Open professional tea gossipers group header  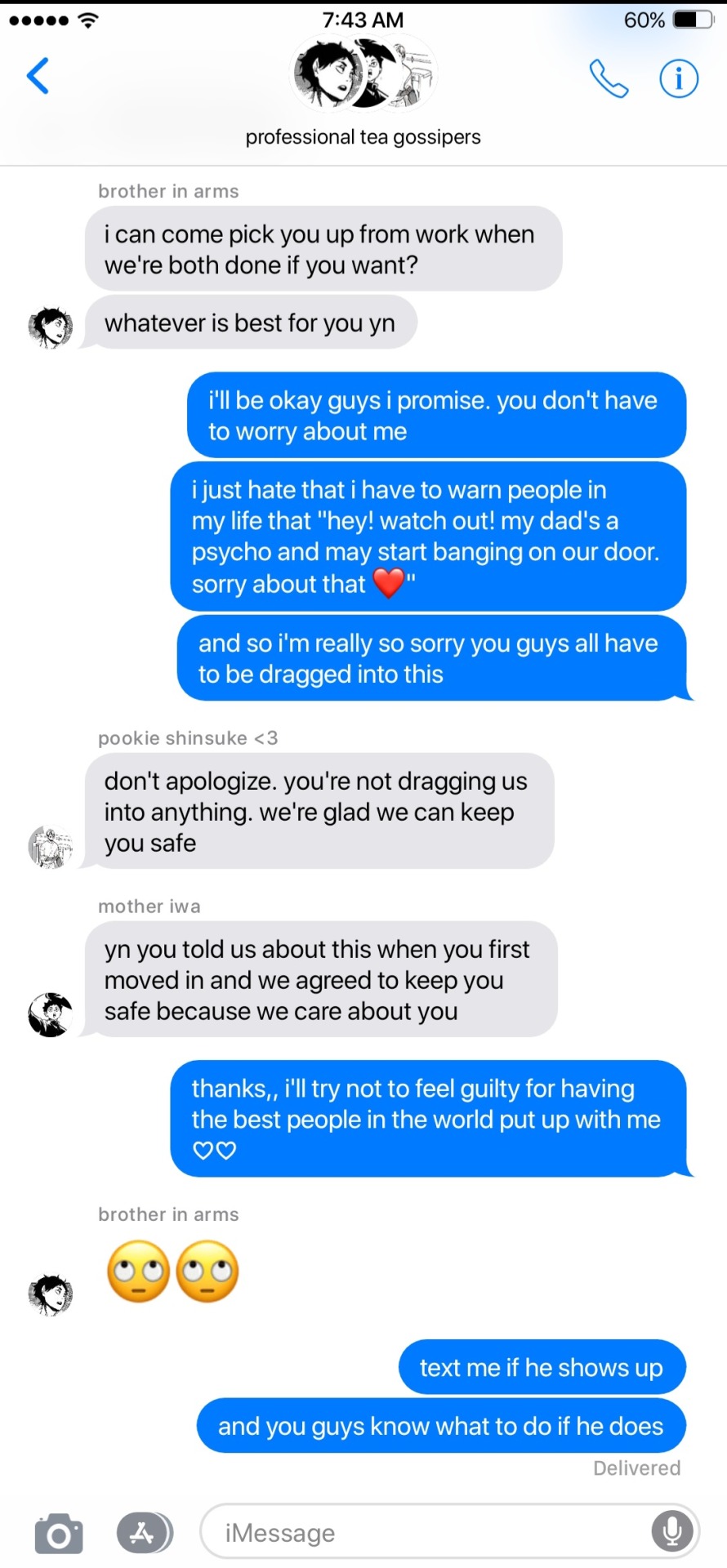click(x=363, y=90)
